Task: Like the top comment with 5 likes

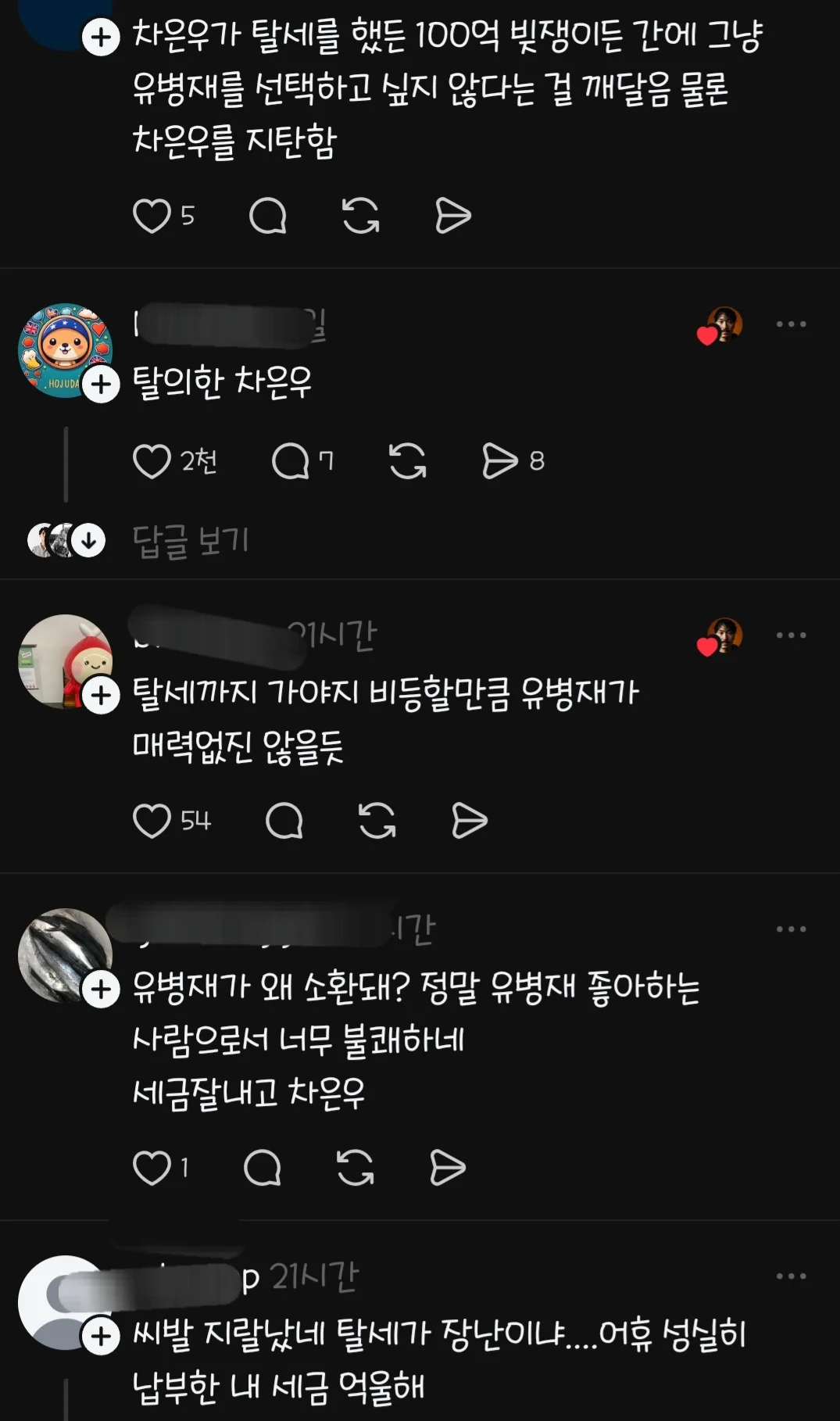Action: click(152, 216)
